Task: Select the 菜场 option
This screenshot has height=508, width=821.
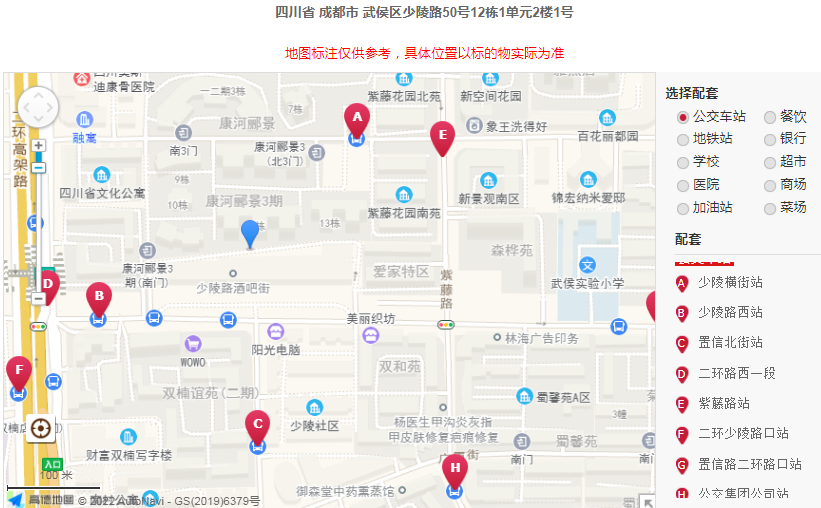Action: (x=770, y=208)
